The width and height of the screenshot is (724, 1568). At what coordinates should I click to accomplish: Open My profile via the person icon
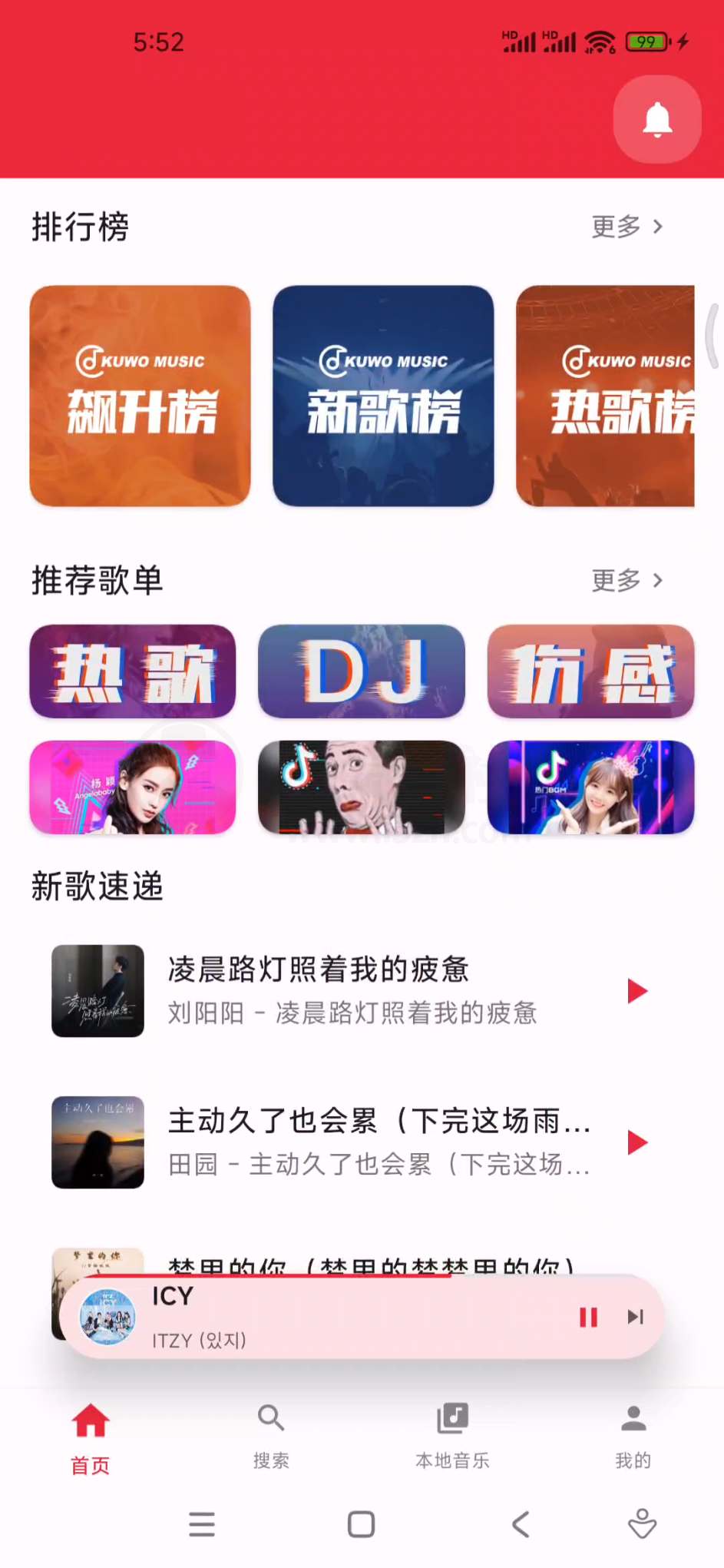coord(633,1418)
